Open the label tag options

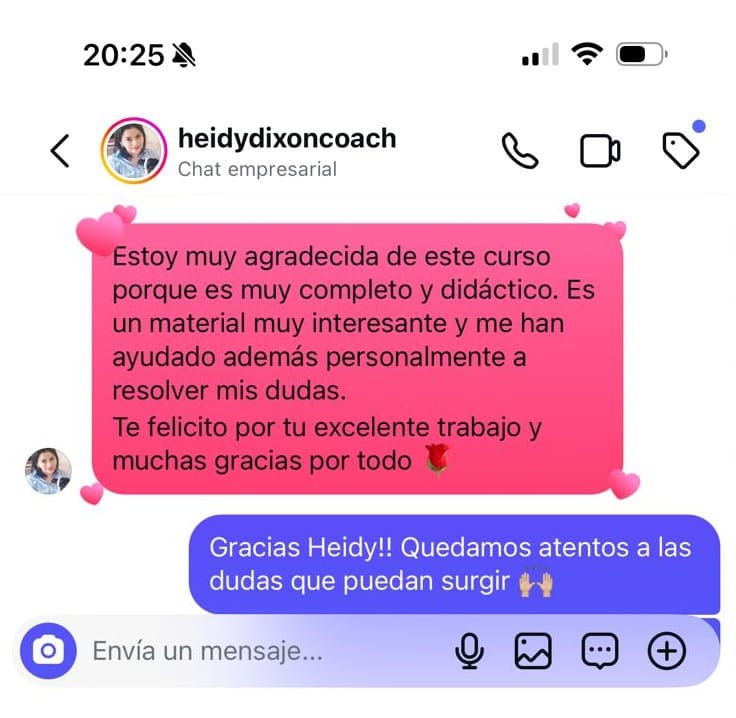point(682,150)
